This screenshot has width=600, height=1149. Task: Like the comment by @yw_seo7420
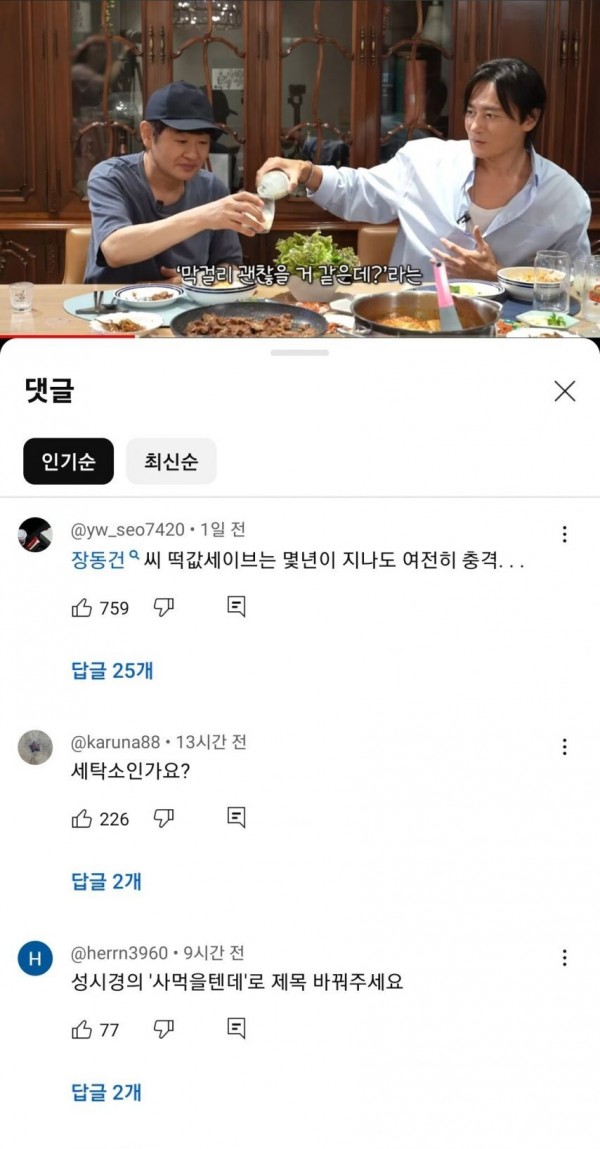coord(82,607)
